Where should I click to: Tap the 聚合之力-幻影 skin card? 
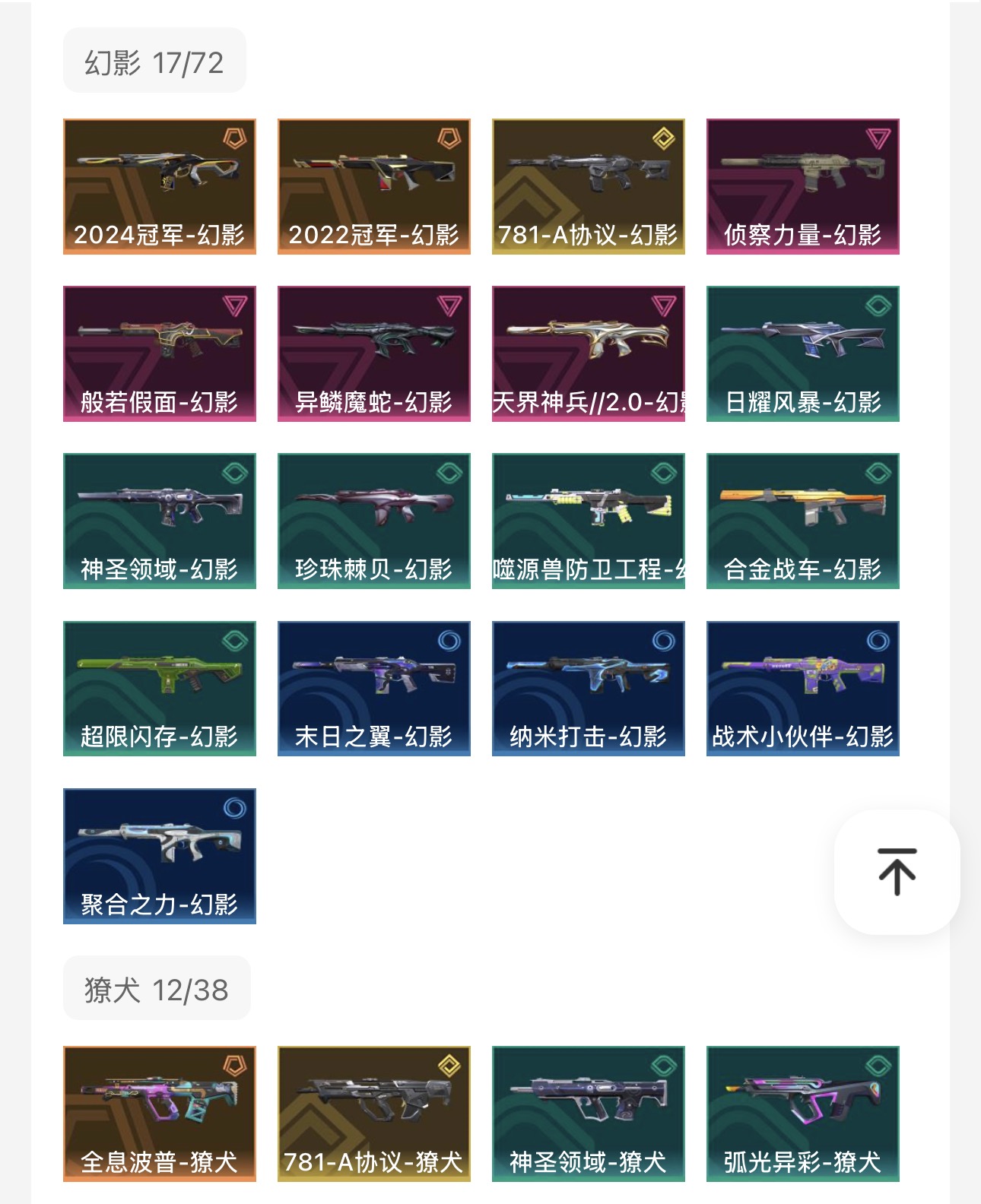(160, 856)
